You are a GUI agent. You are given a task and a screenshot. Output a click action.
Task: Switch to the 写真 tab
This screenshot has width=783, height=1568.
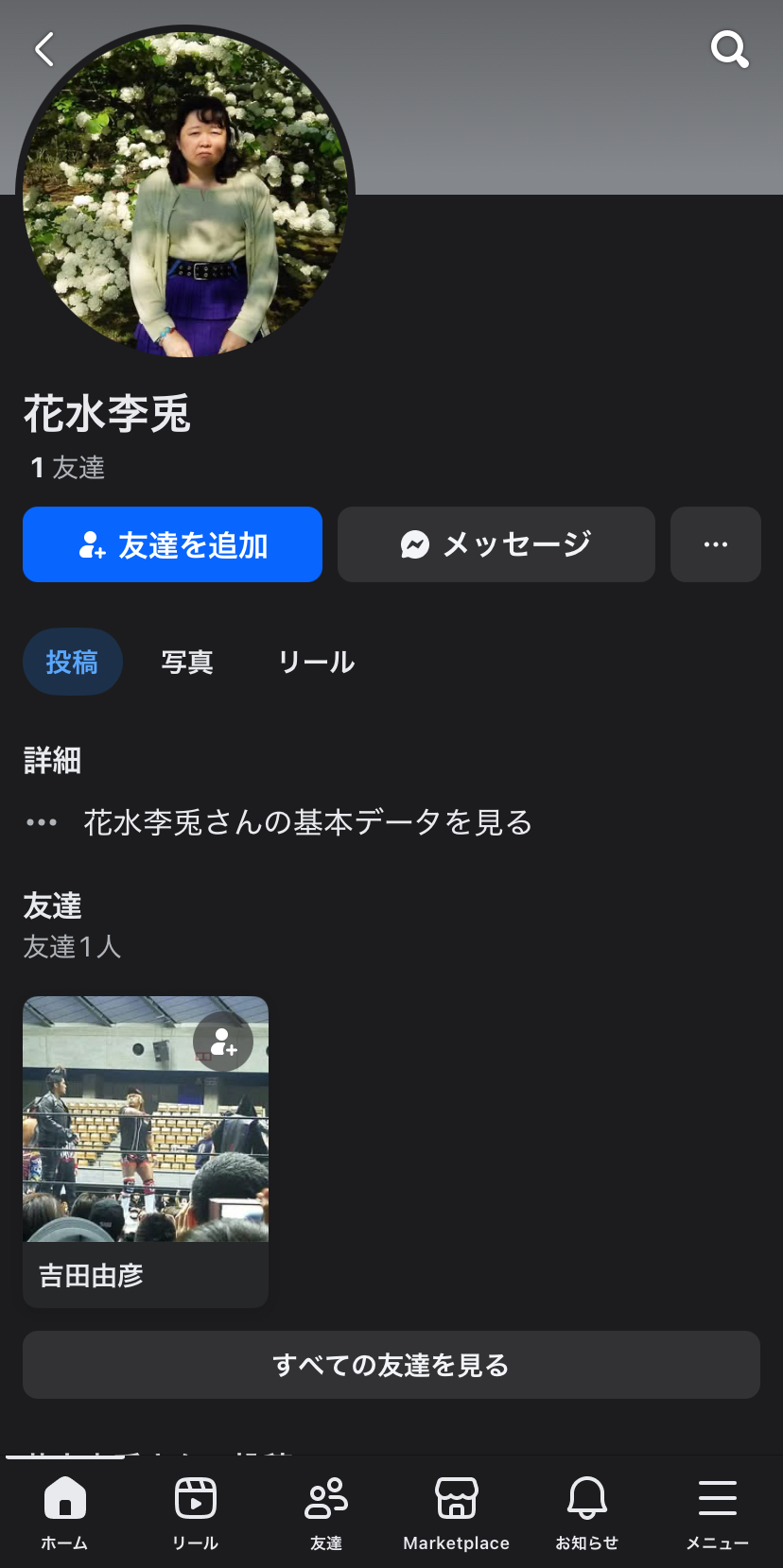coord(186,662)
